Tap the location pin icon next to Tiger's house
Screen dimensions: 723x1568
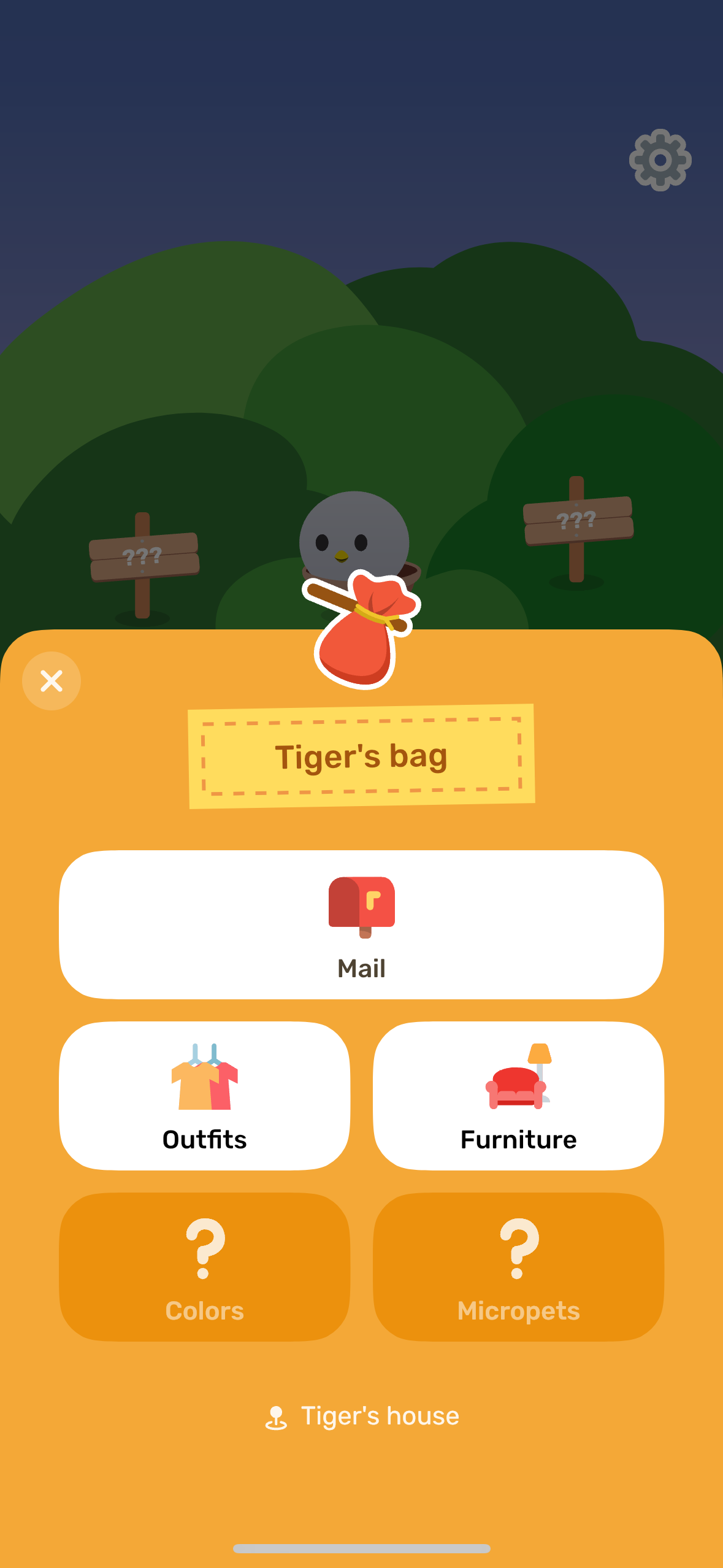[x=278, y=1416]
